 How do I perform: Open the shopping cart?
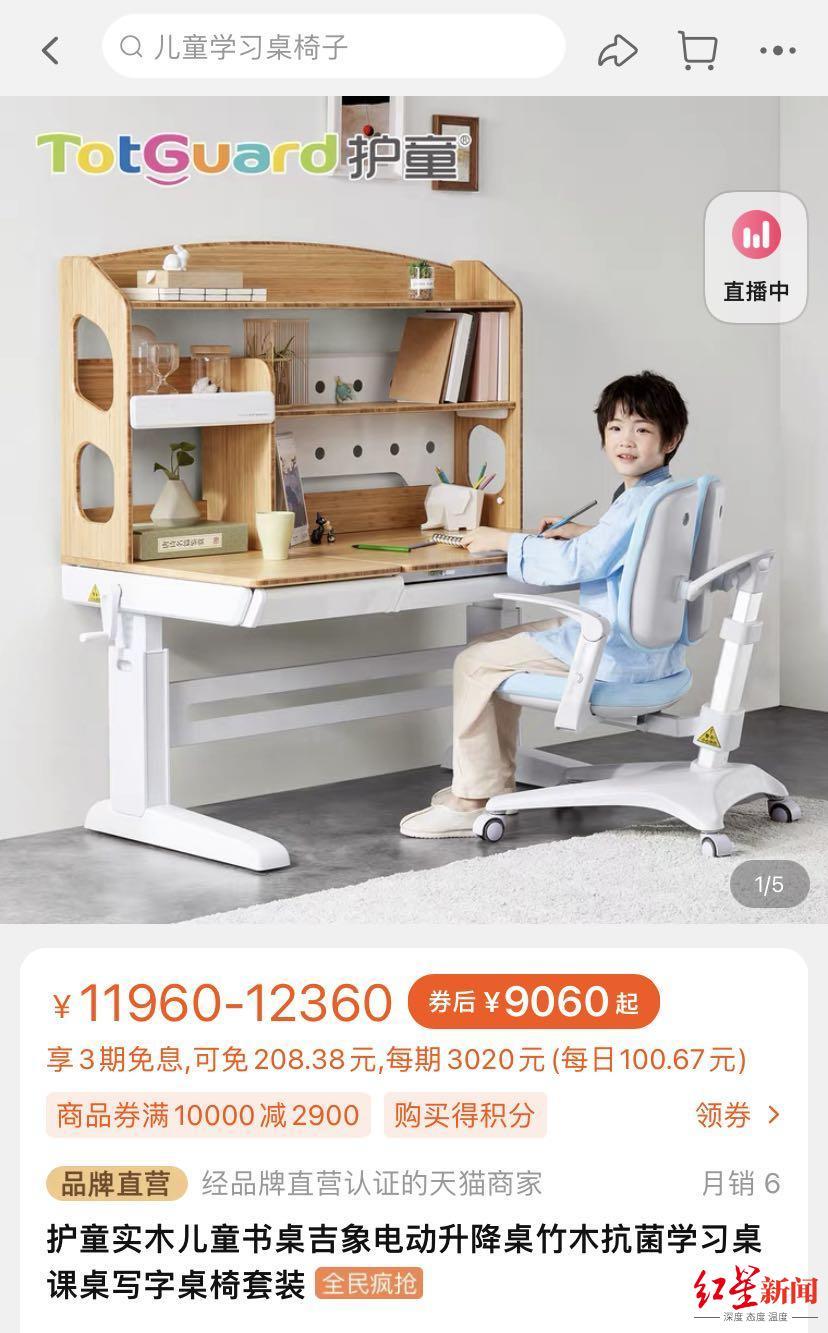pos(698,50)
